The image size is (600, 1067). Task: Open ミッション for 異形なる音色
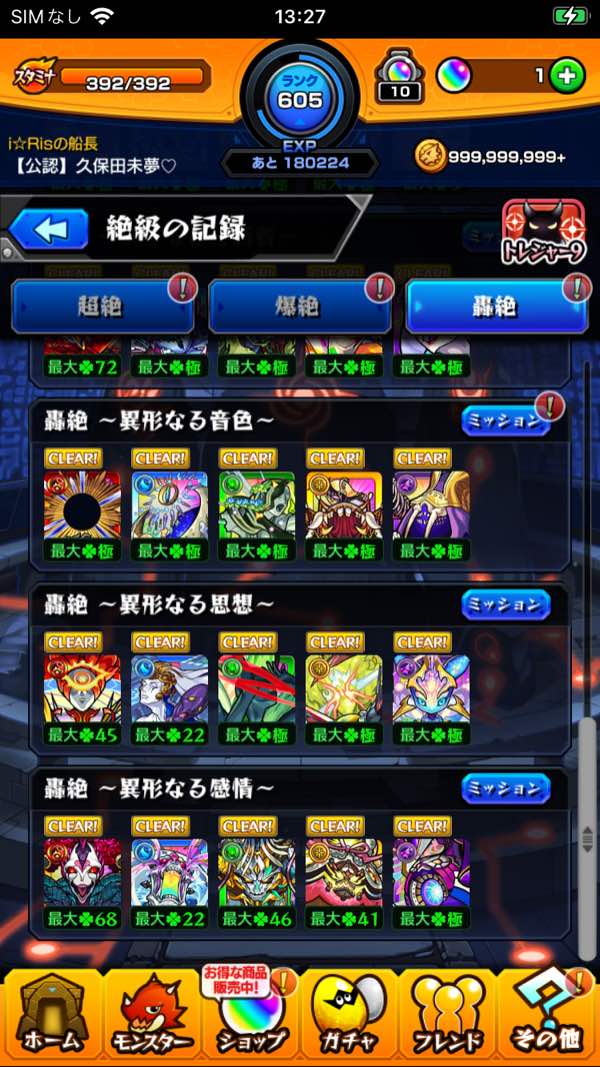(505, 421)
